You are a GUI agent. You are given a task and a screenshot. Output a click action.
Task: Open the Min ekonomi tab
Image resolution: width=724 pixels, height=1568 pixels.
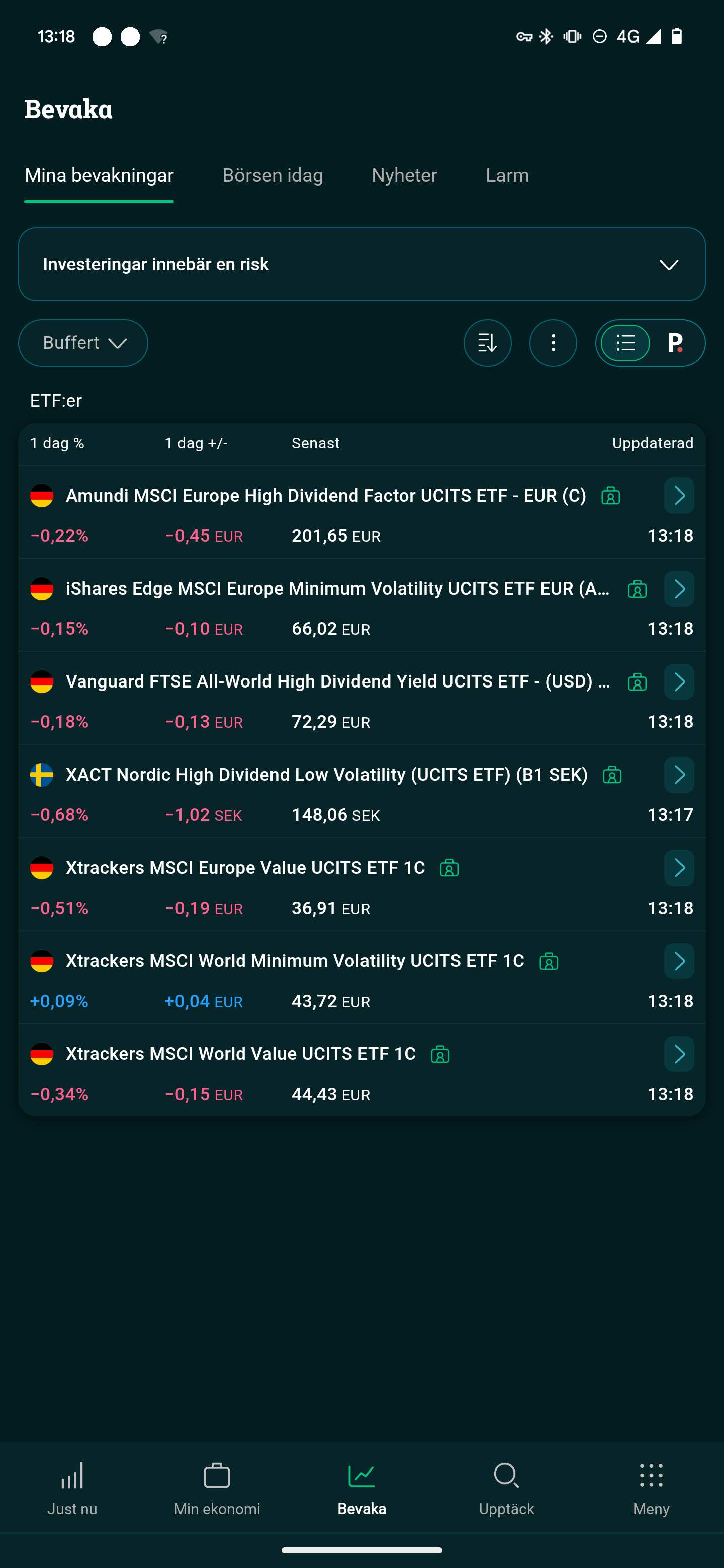[x=217, y=1488]
